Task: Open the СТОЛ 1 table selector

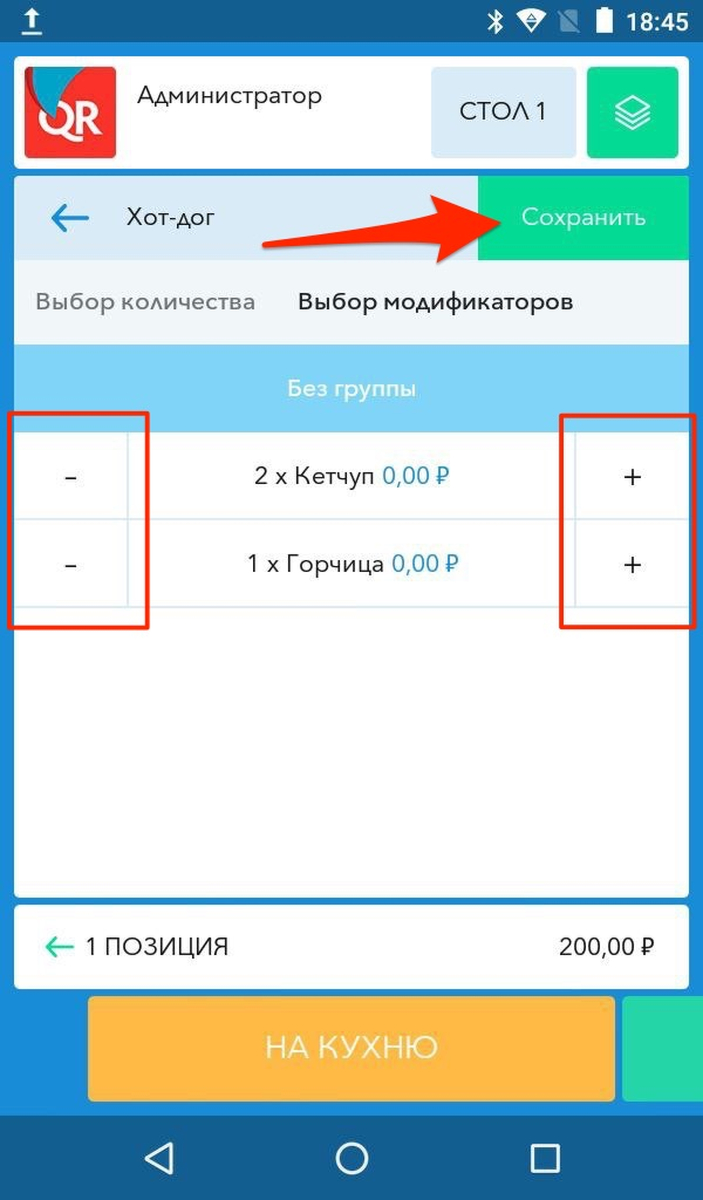Action: coord(503,112)
